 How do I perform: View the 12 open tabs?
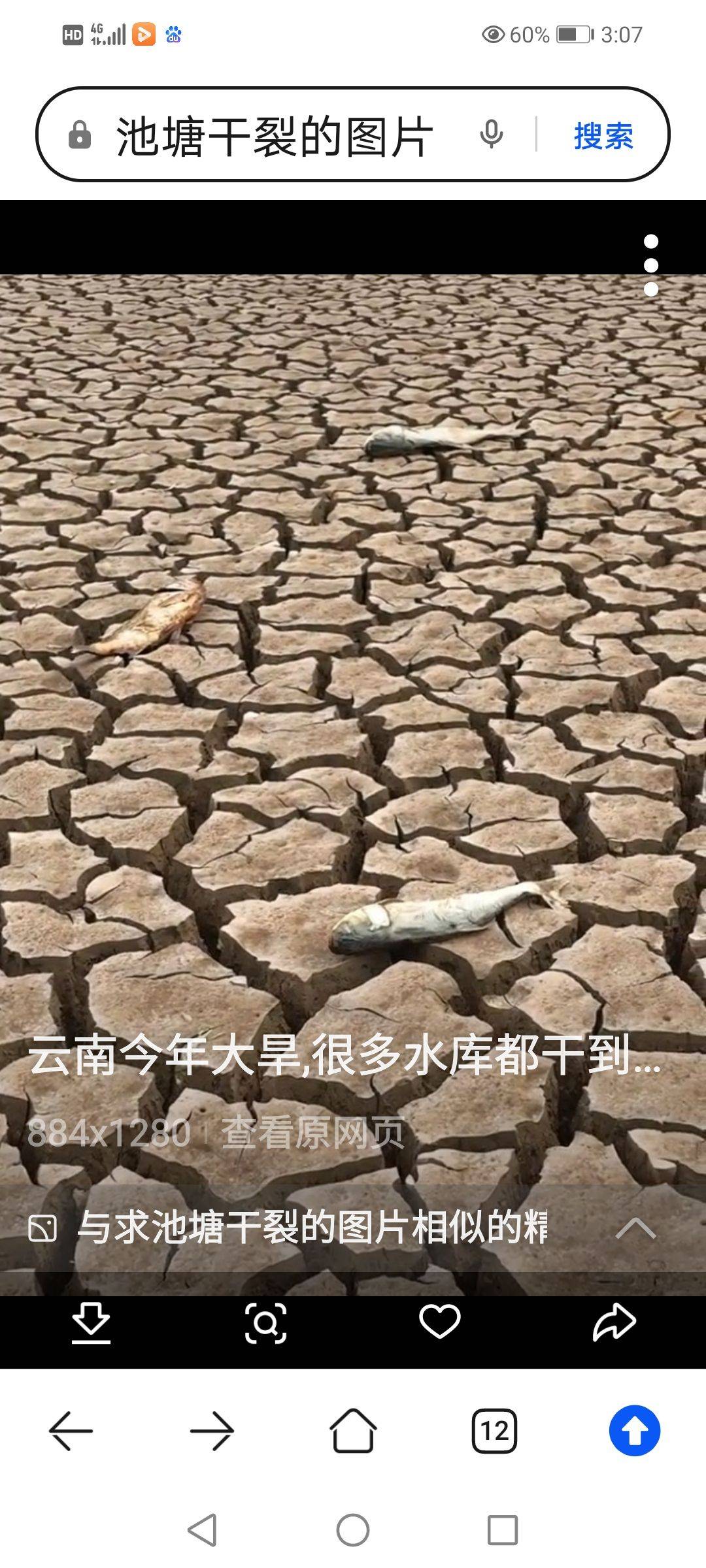494,1431
